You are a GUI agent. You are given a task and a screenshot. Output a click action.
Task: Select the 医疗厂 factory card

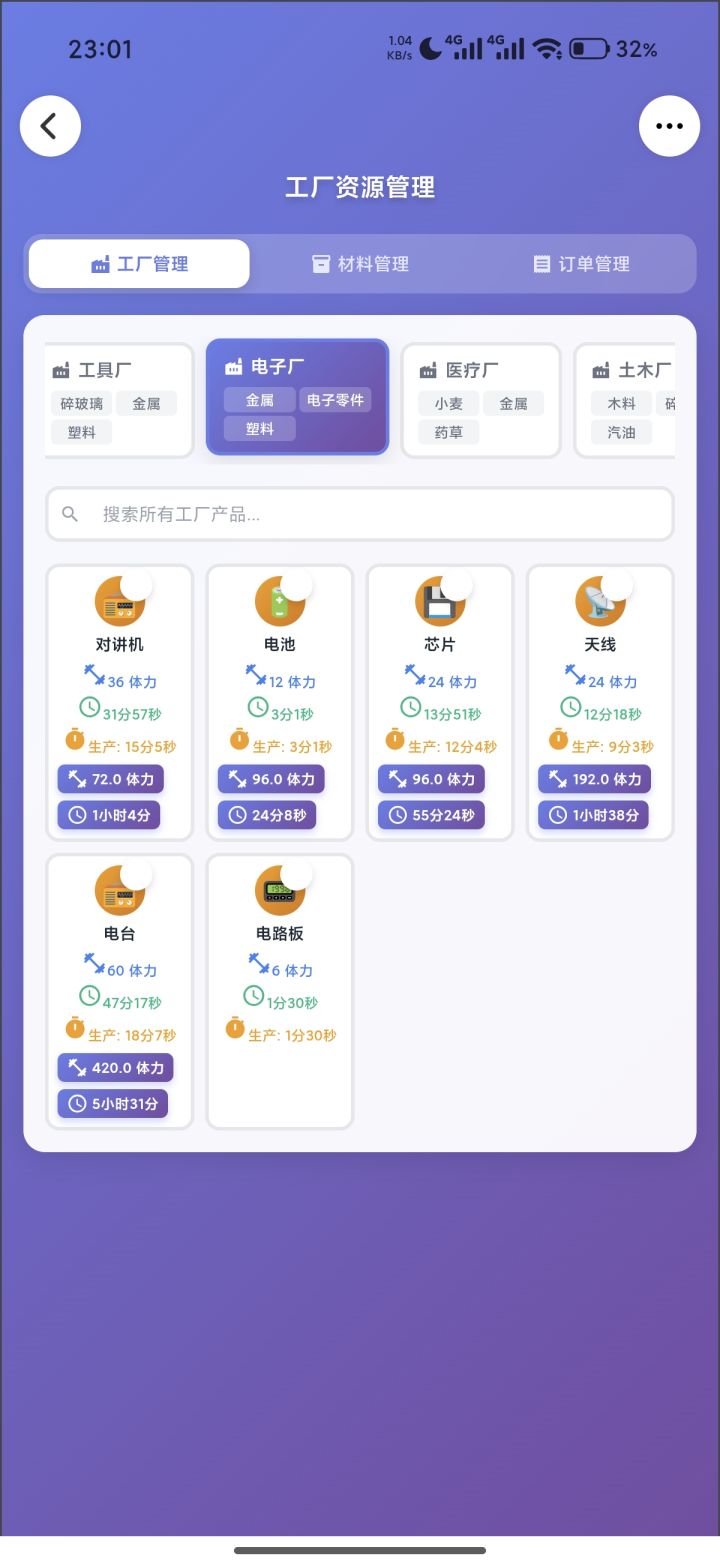[480, 399]
